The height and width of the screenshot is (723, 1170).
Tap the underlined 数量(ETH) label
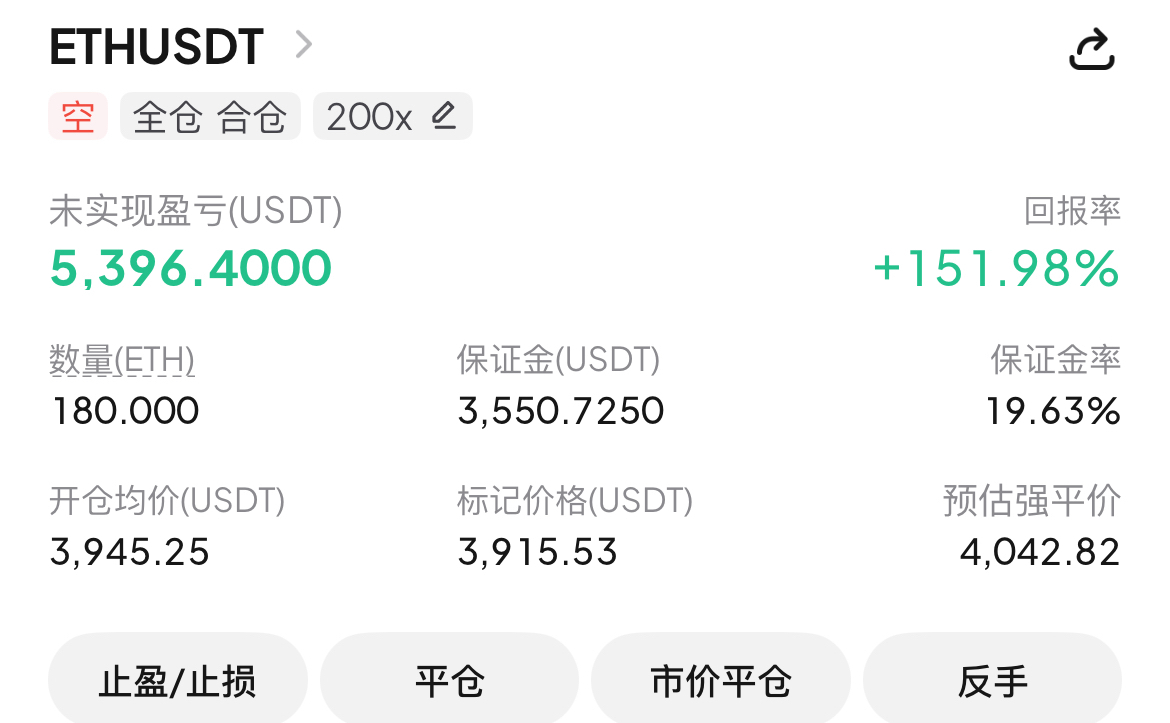click(122, 360)
